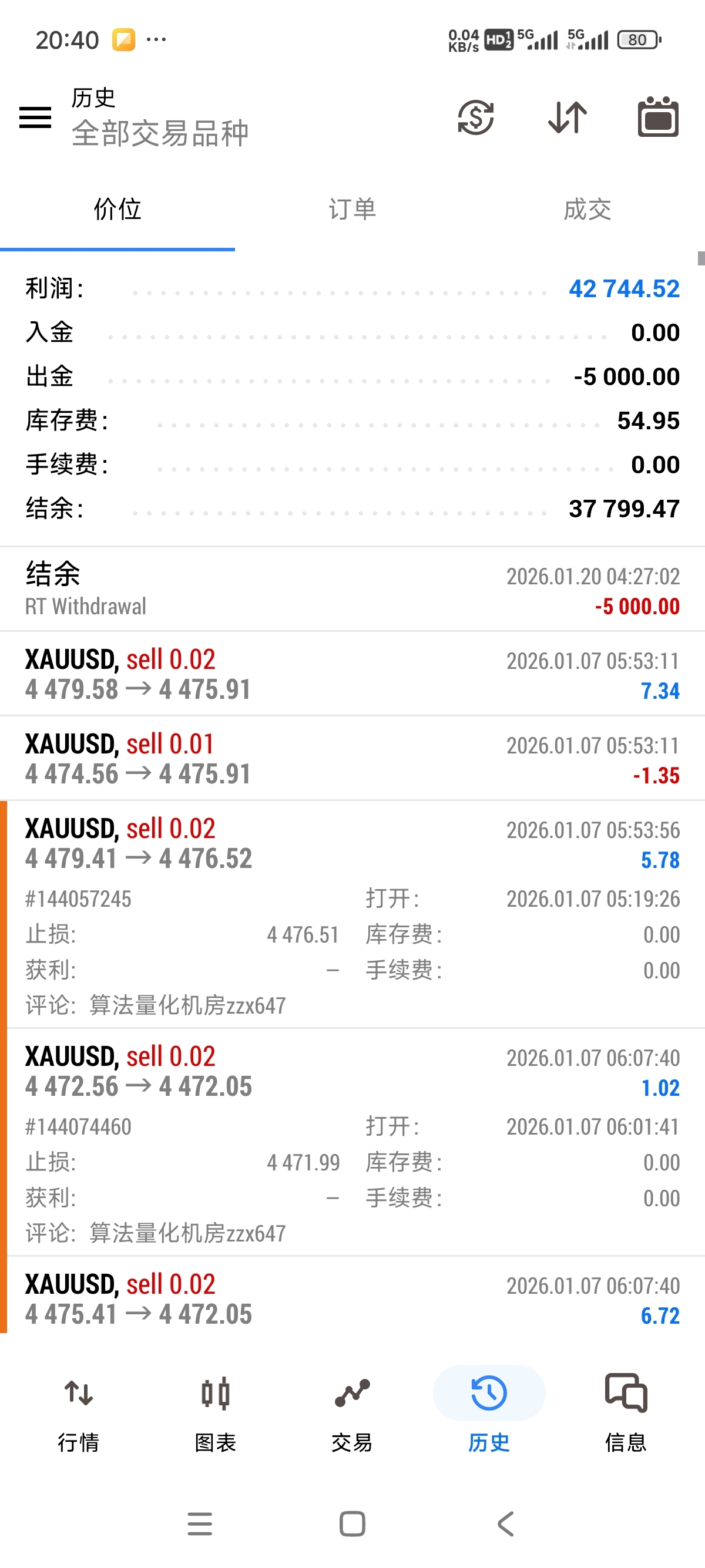This screenshot has height=1568, width=705.
Task: Open the calendar date range picker
Action: (x=658, y=117)
